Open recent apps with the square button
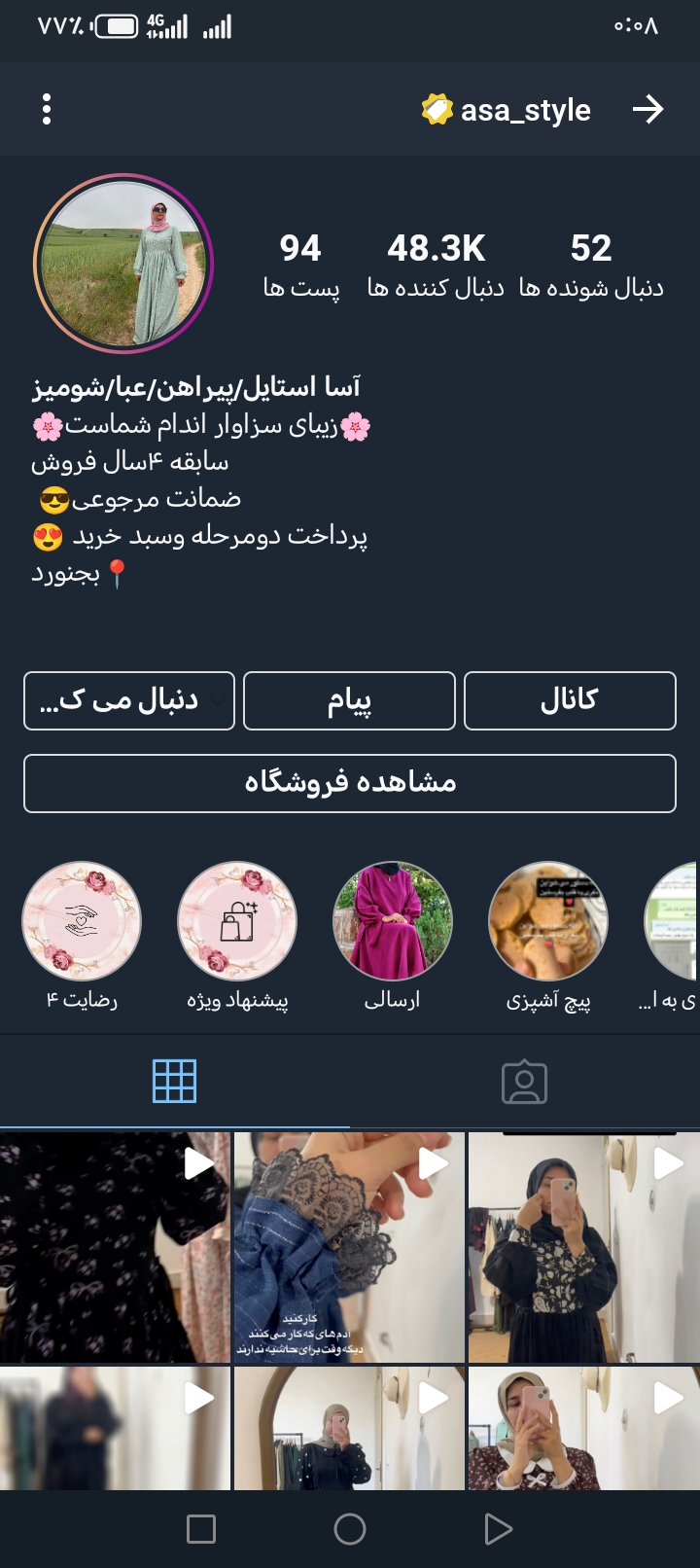The height and width of the screenshot is (1568, 700). pyautogui.click(x=201, y=1529)
